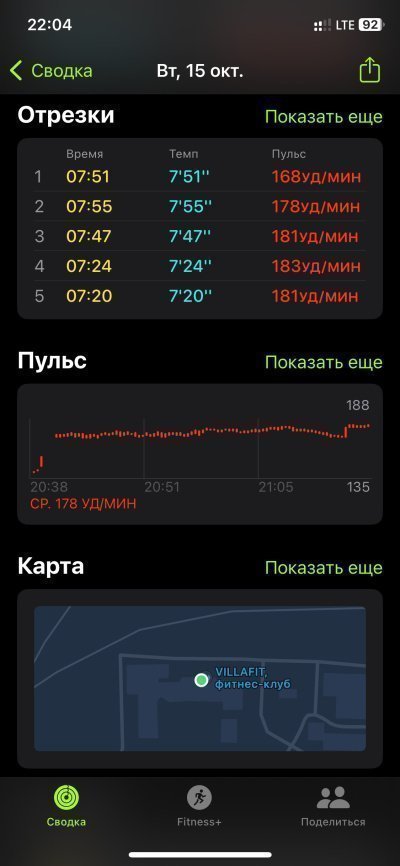Go back to Сводка
Screen dimensions: 400x866
(51, 71)
